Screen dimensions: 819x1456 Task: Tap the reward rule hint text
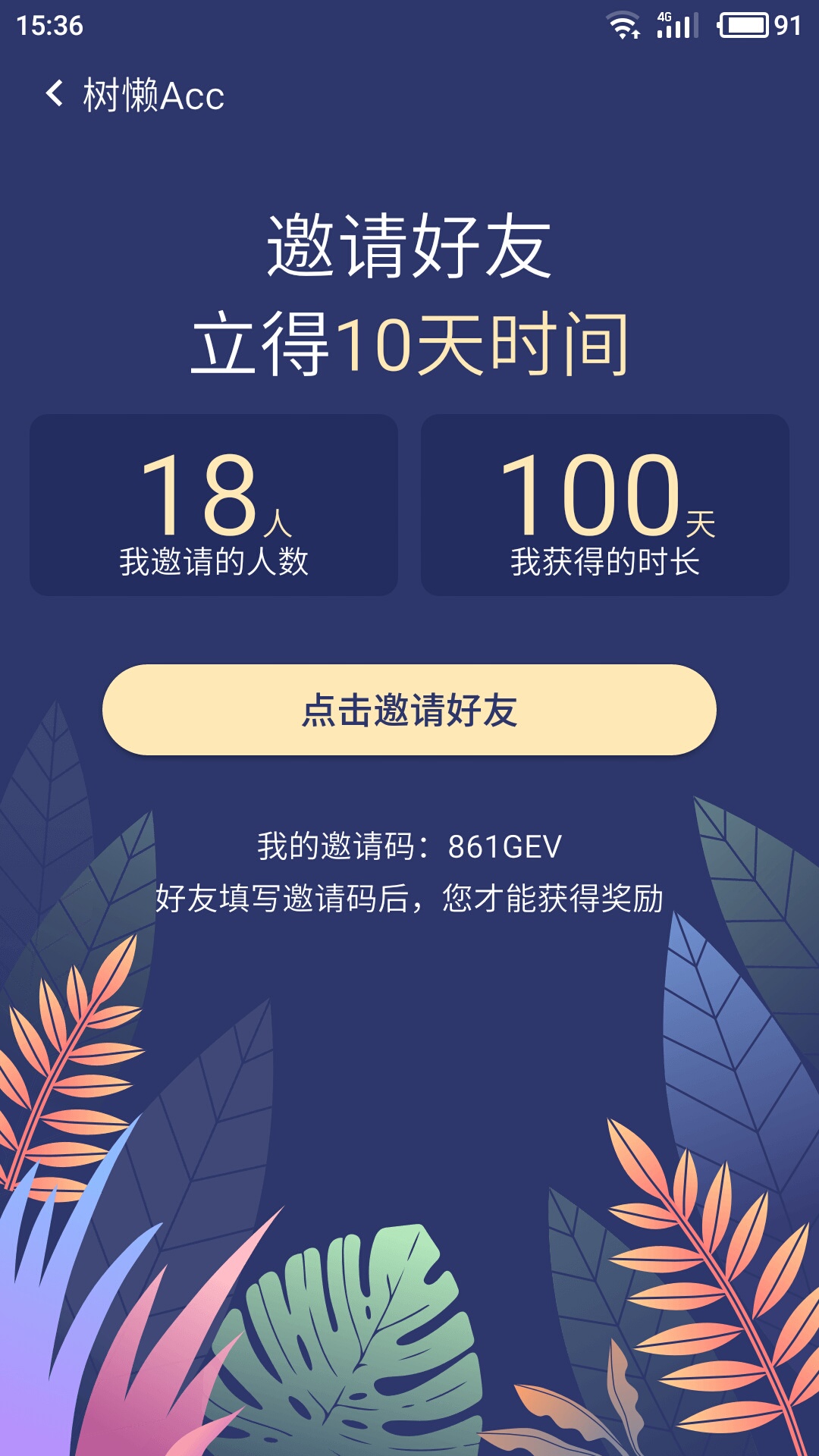(409, 896)
